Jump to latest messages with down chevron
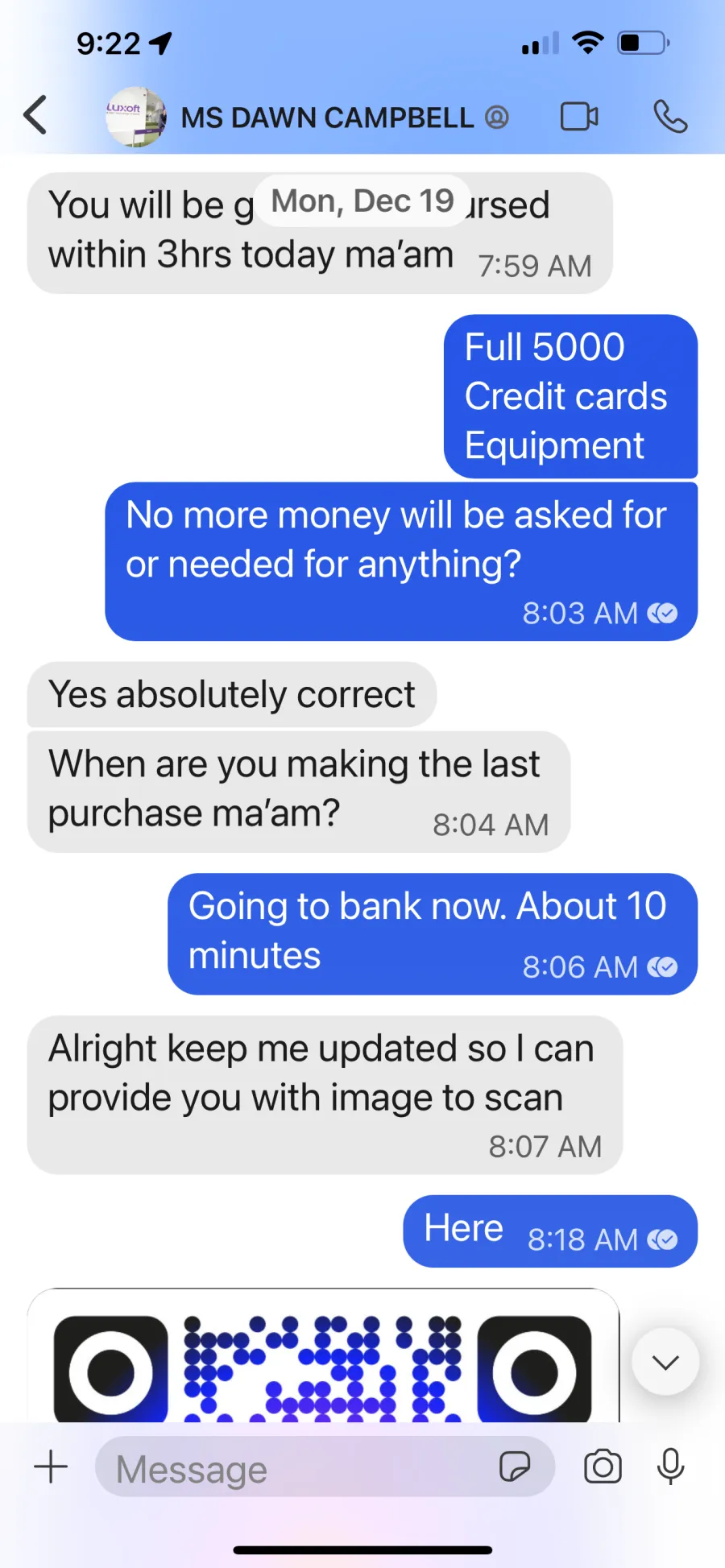Image resolution: width=725 pixels, height=1568 pixels. (665, 1363)
